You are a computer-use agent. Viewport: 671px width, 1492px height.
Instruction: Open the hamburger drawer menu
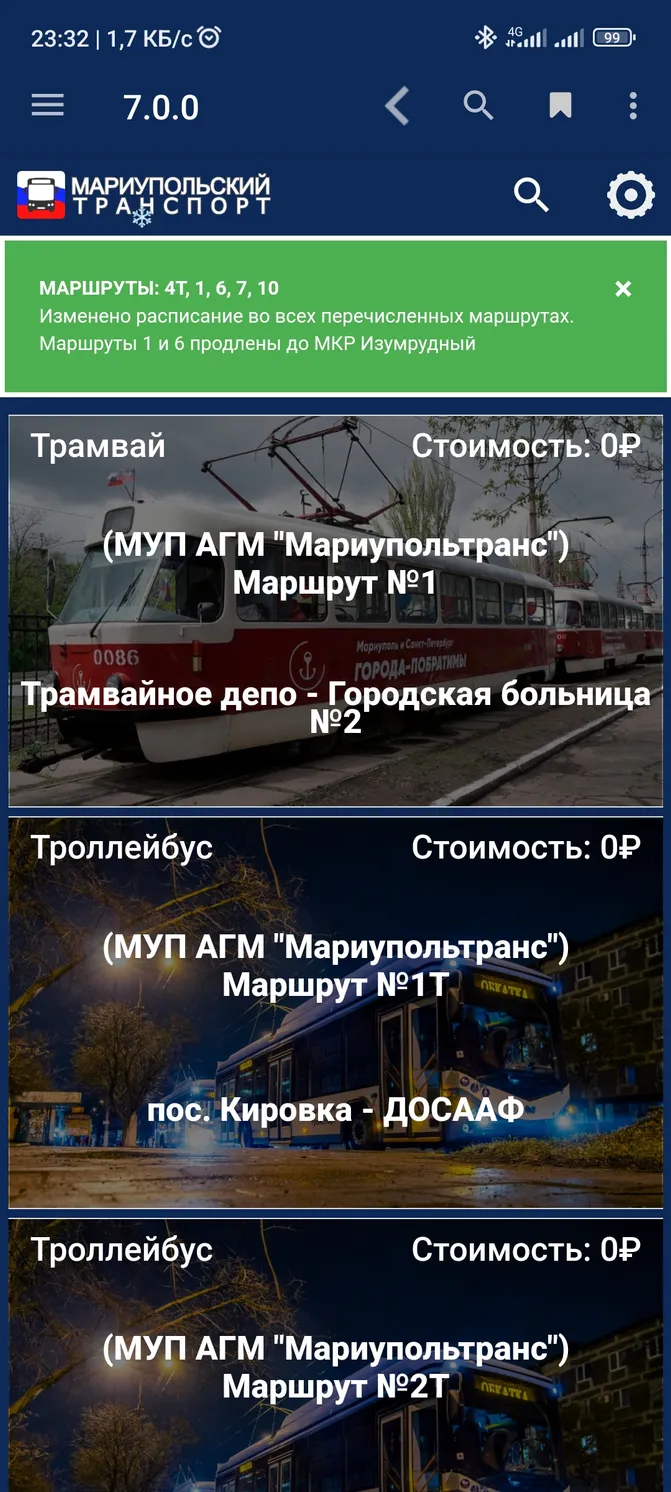coord(47,105)
